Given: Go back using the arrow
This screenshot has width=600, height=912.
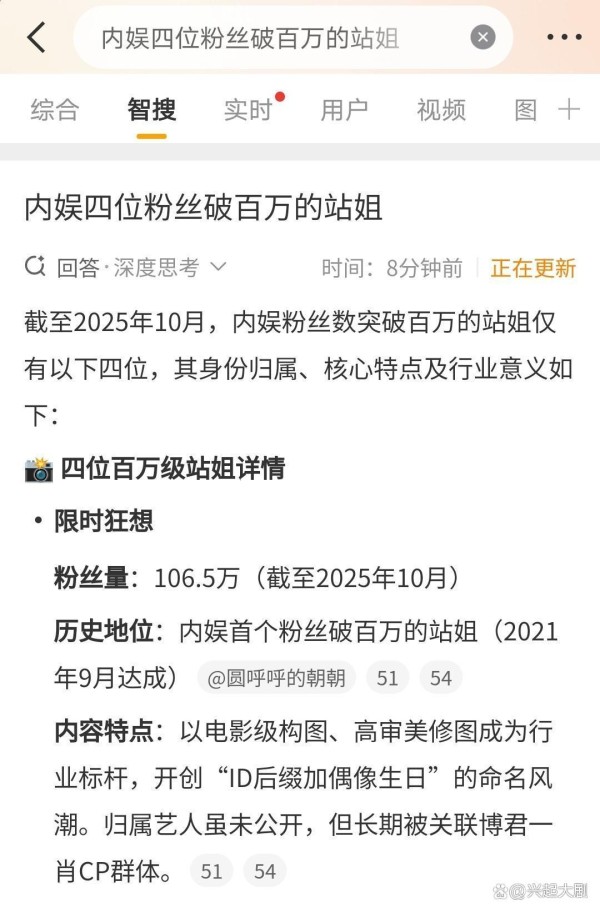Looking at the screenshot, I should pos(36,38).
